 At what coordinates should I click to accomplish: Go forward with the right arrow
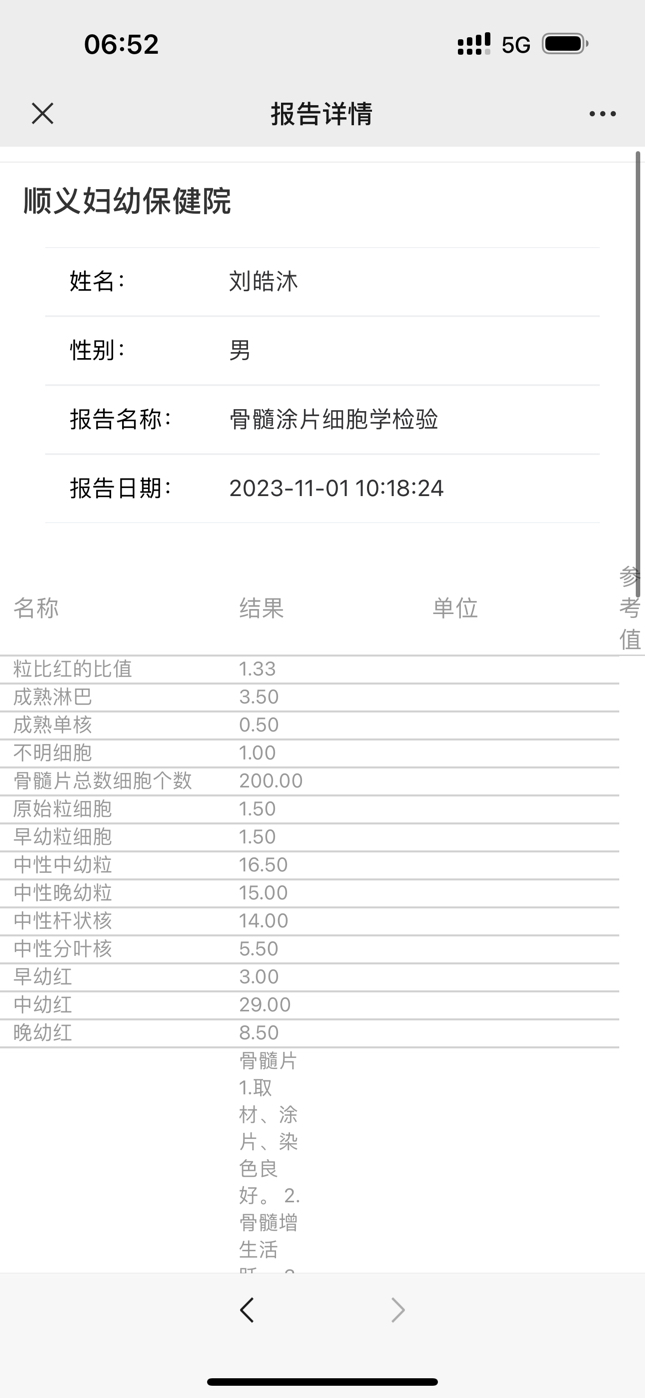coord(398,1310)
